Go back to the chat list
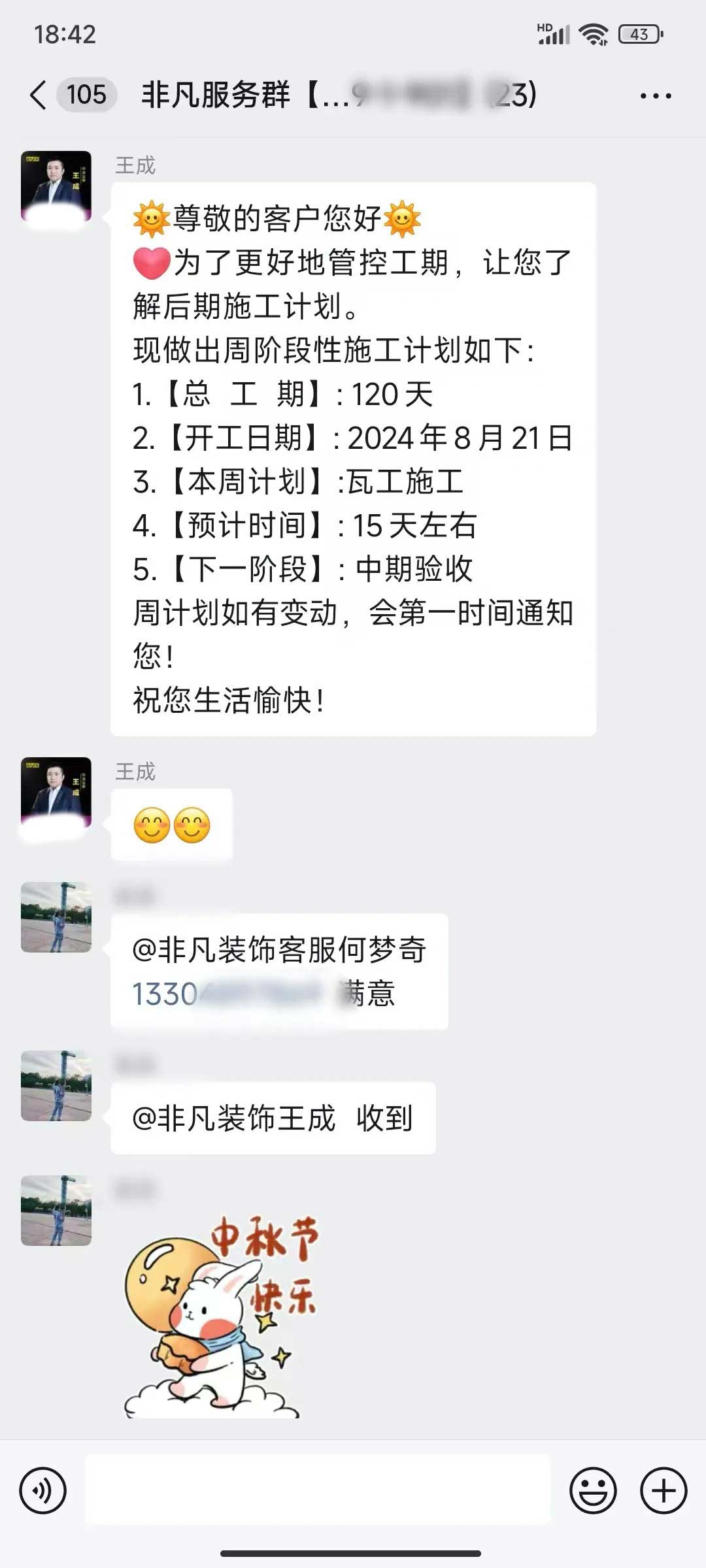Screen dimensions: 706x1568 [x=38, y=95]
